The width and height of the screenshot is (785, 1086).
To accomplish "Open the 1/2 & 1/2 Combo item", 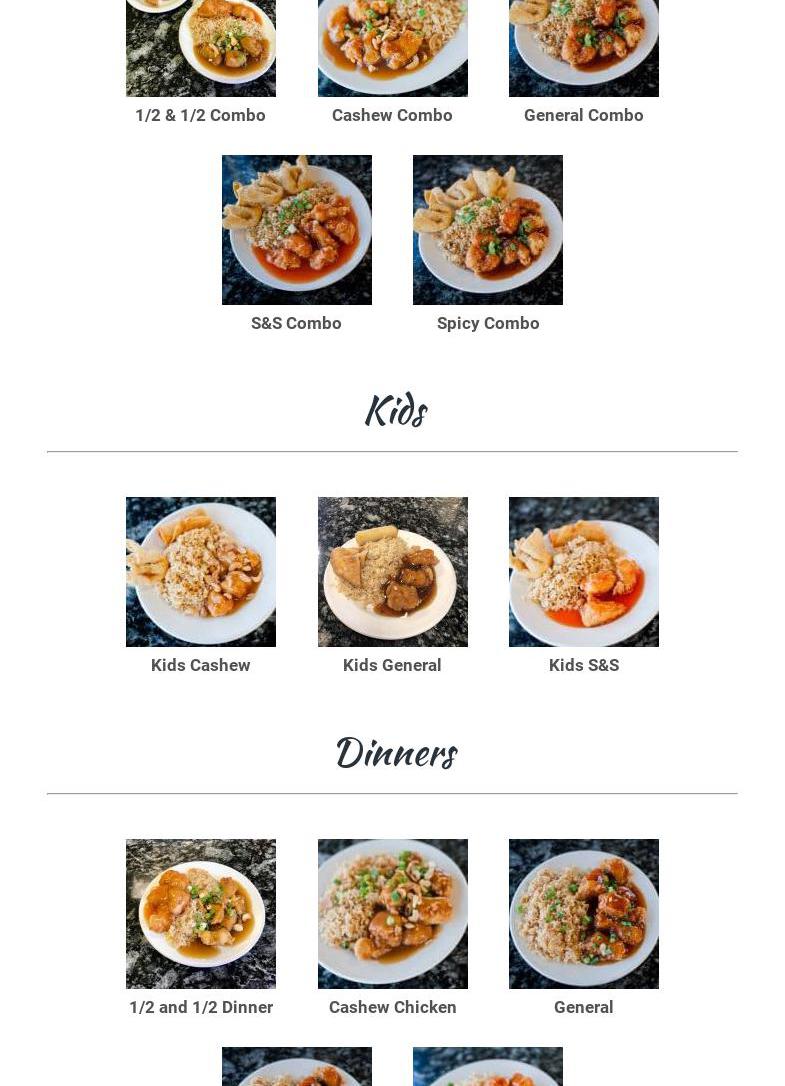I will 200,48.
